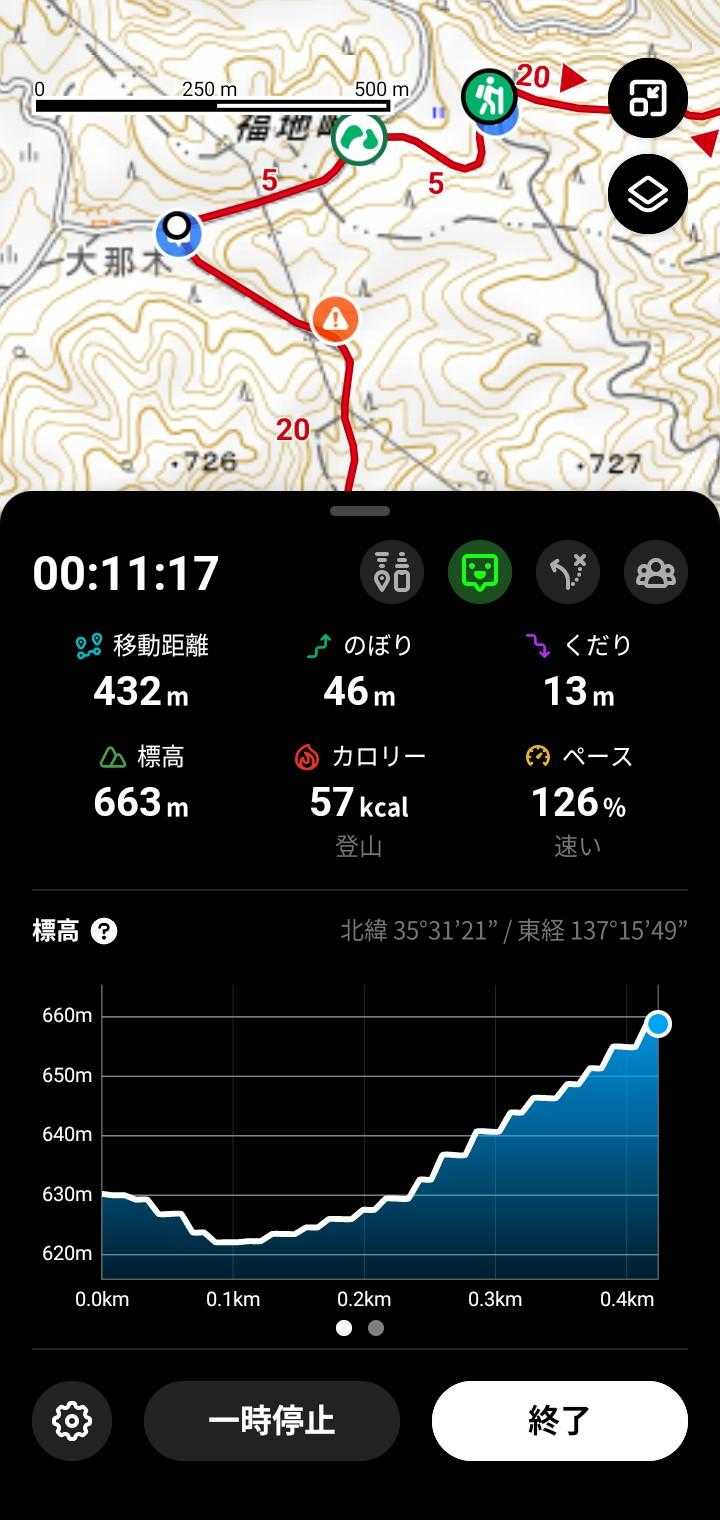Tap the panel drag handle above the timer
This screenshot has width=720, height=1520.
[x=360, y=511]
